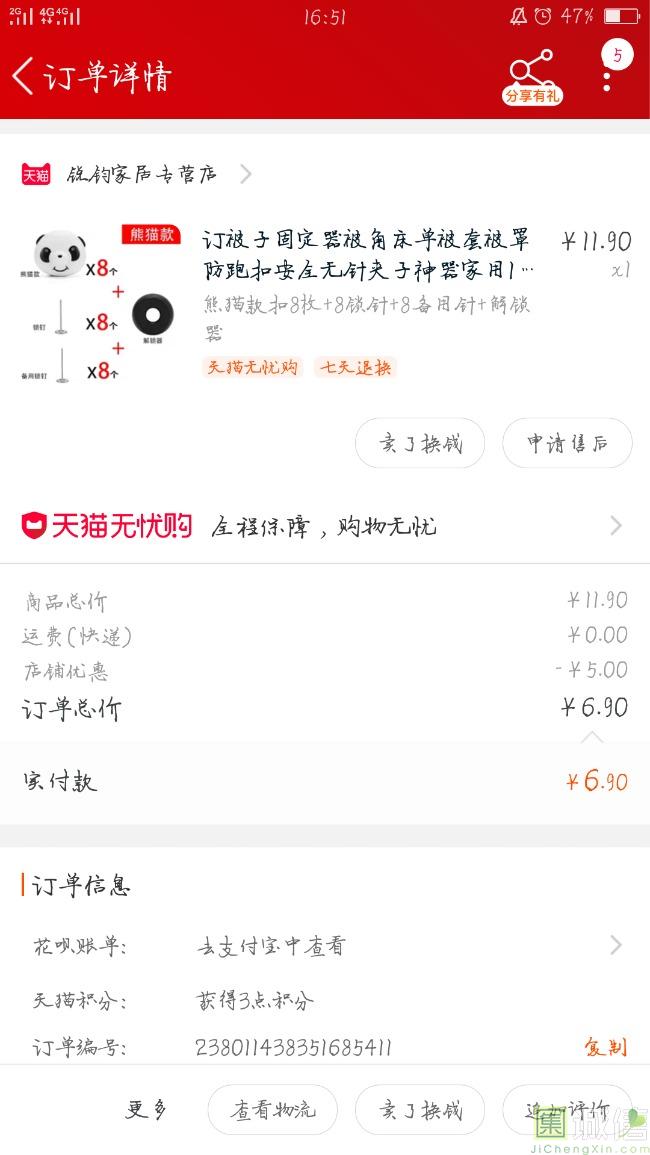Tap the 分享有礼 share icon
The width and height of the screenshot is (650, 1155).
tap(532, 76)
